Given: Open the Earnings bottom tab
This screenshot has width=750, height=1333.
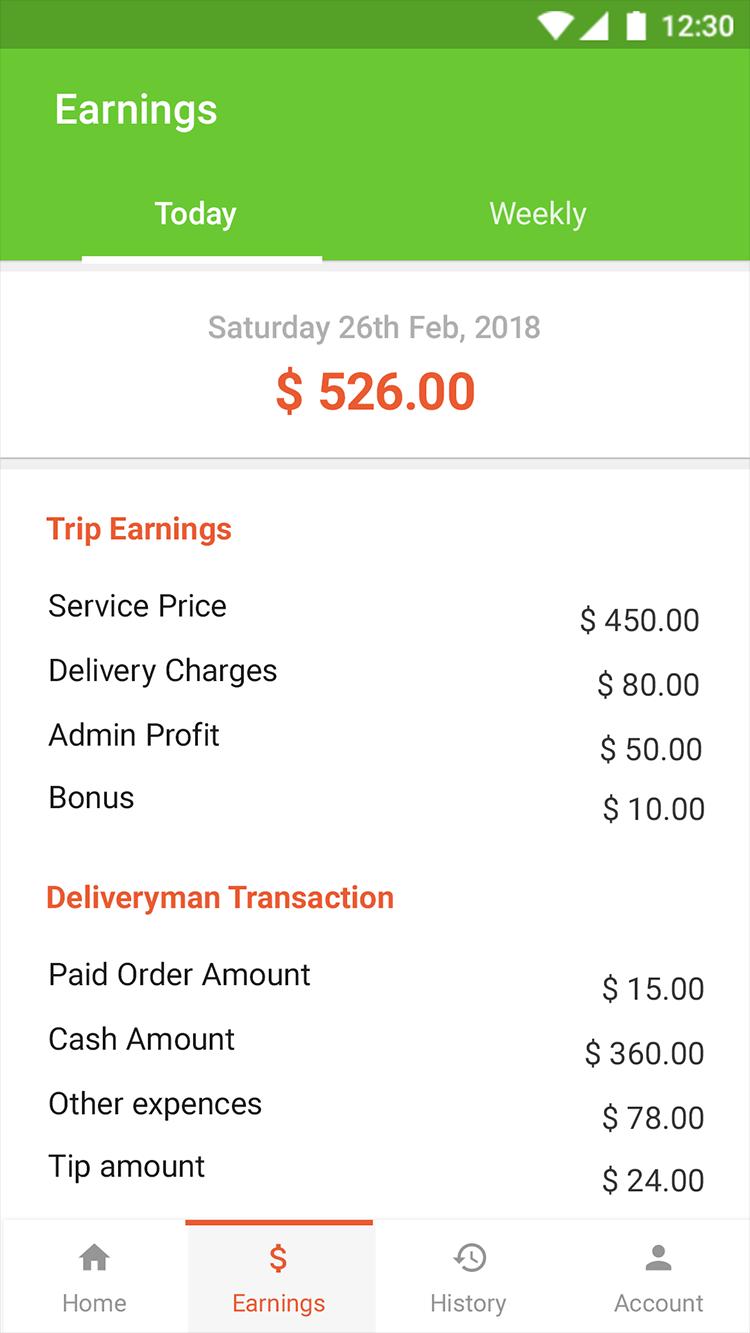Looking at the screenshot, I should coord(279,1277).
